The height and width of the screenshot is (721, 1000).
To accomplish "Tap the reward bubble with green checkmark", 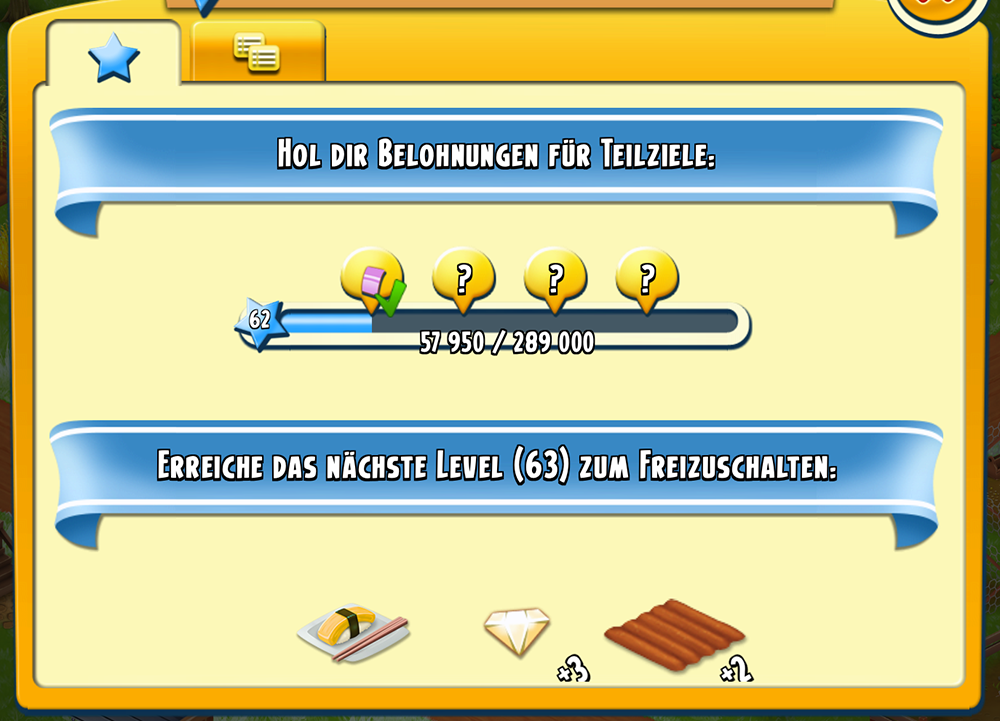I will click(x=373, y=279).
